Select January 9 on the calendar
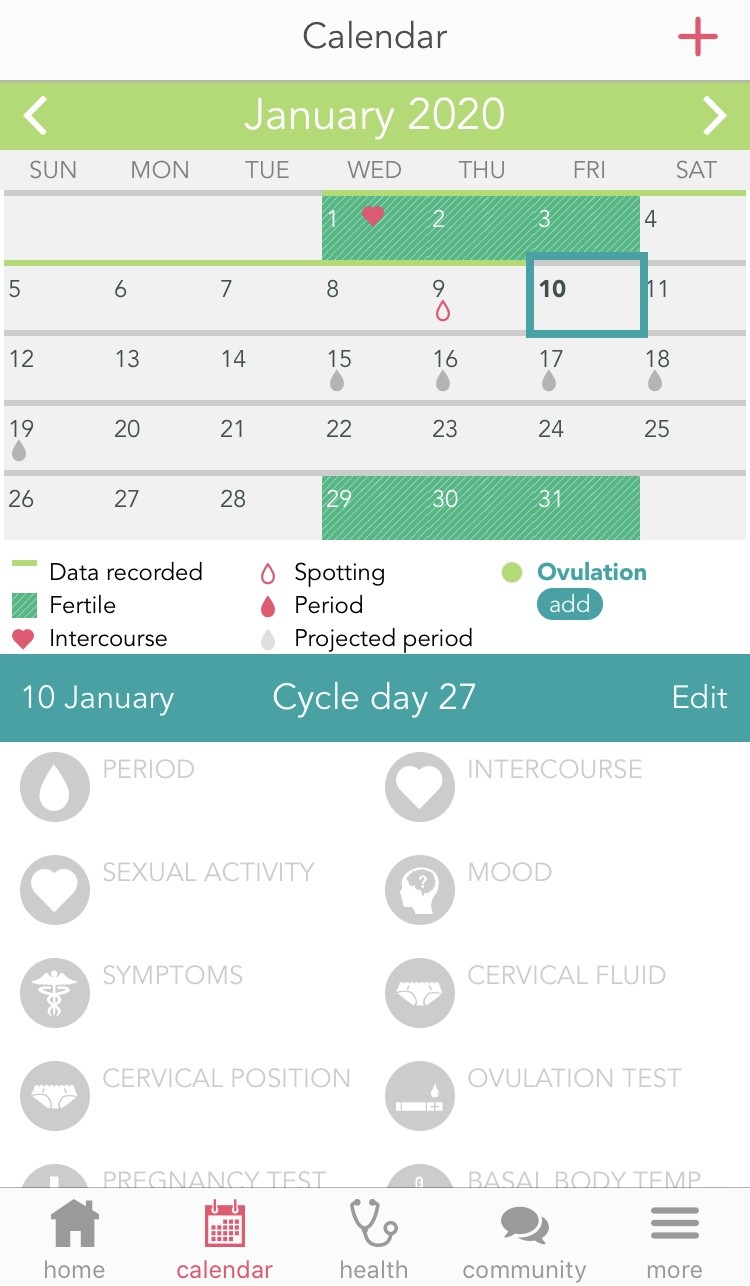Image resolution: width=750 pixels, height=1286 pixels. point(444,298)
